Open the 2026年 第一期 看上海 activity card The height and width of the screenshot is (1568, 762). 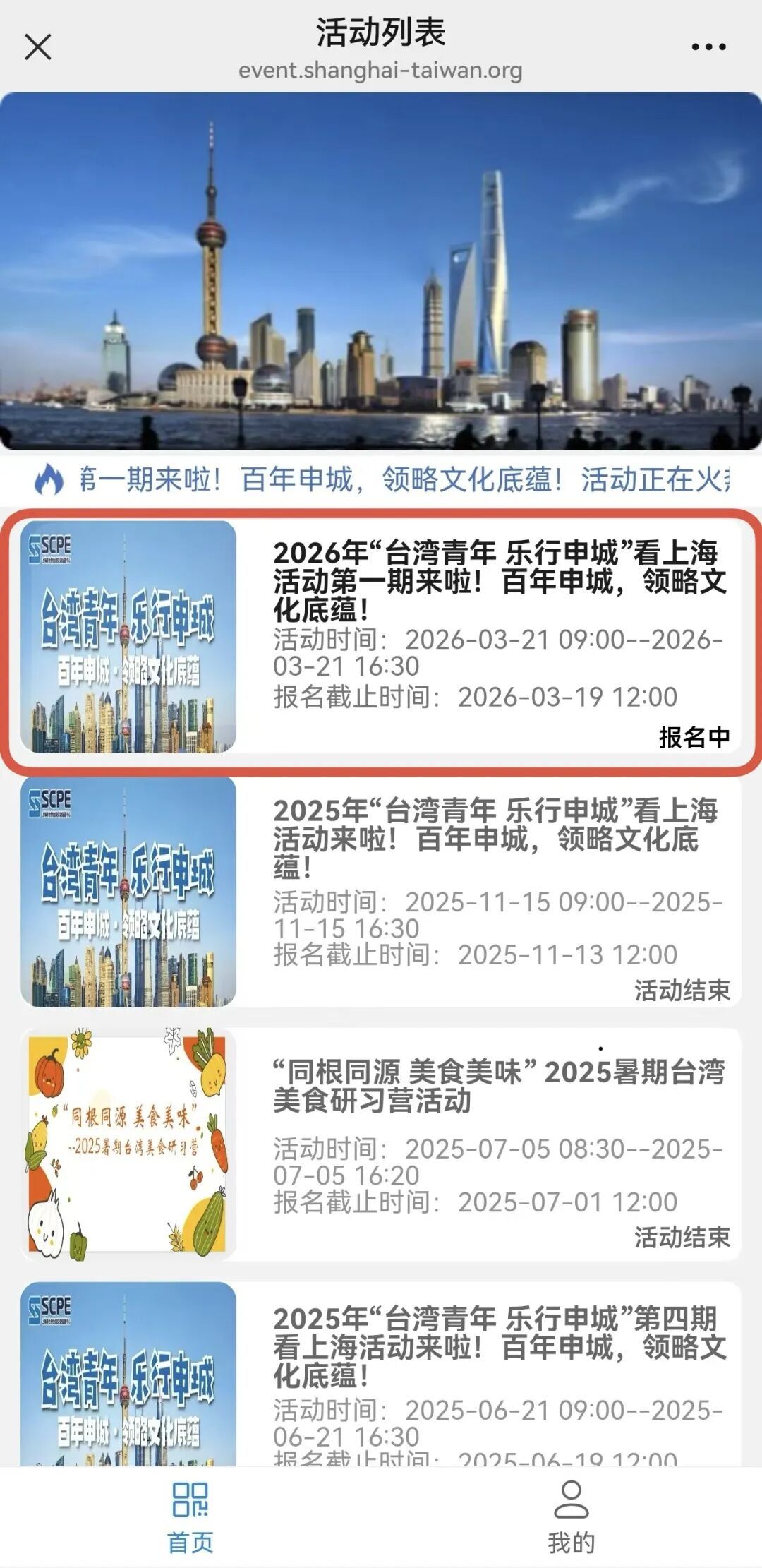tap(381, 638)
